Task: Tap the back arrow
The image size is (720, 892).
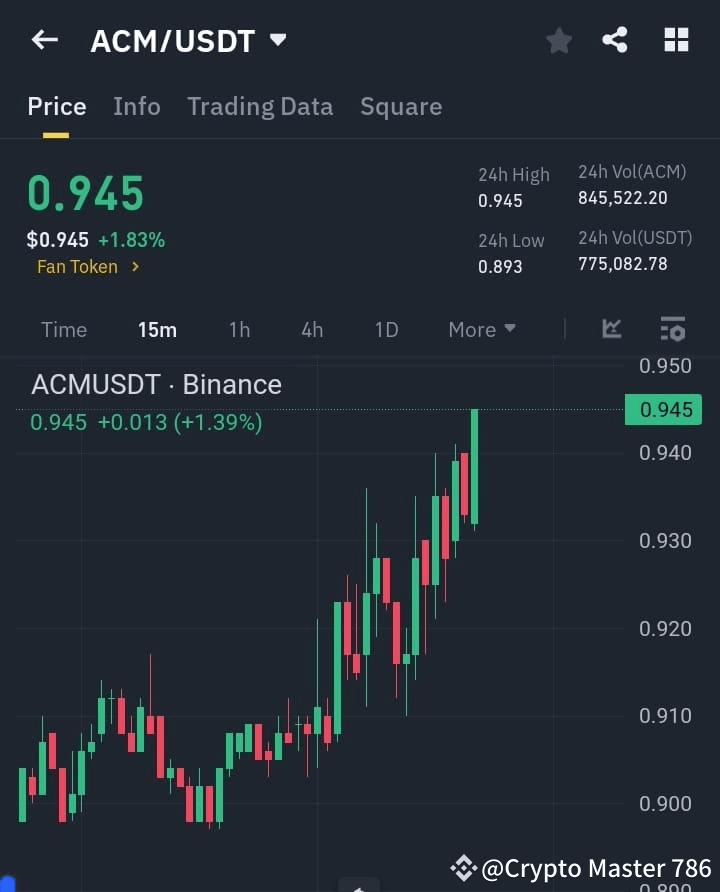Action: click(x=42, y=39)
